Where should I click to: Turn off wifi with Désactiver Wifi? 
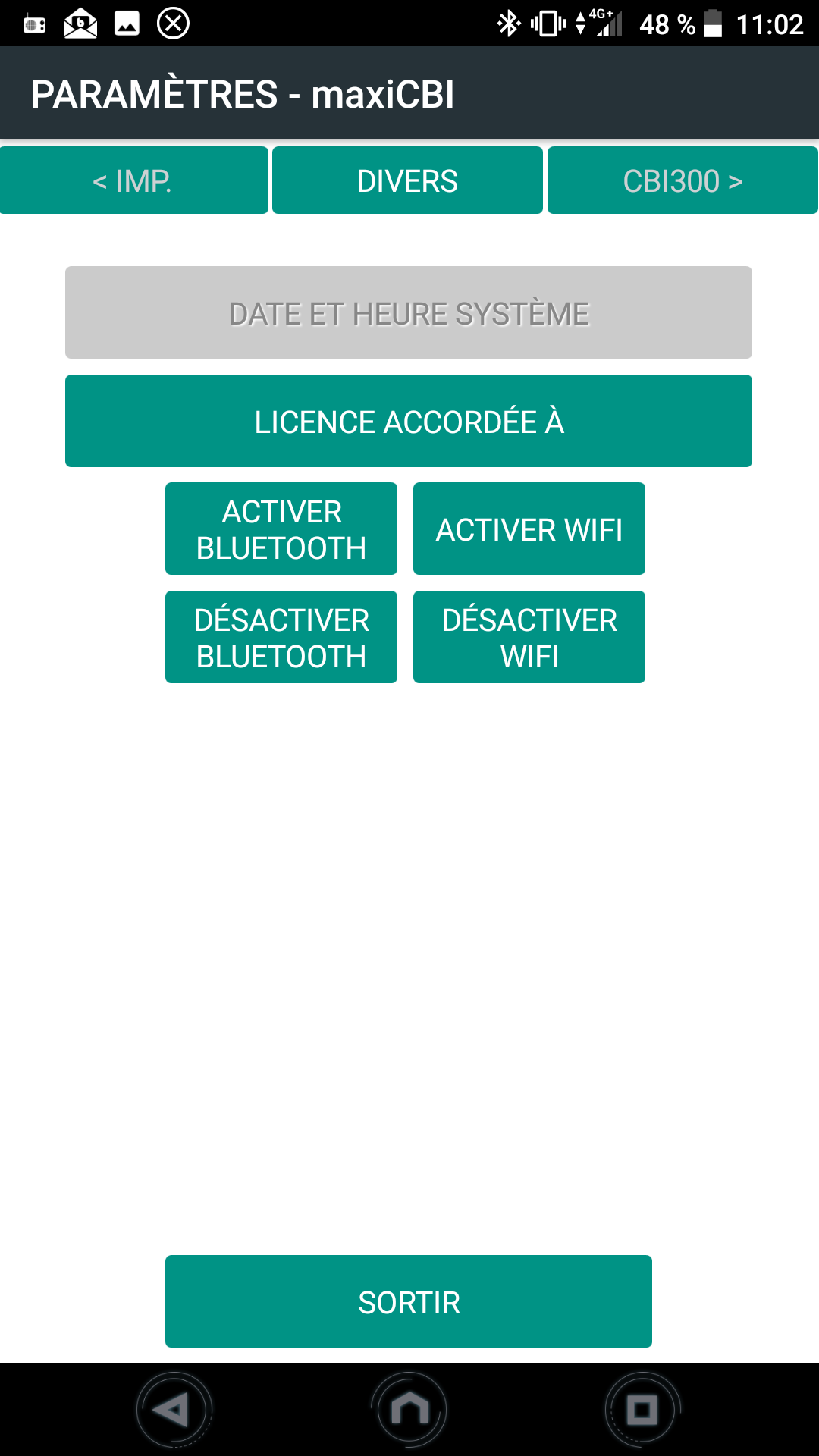(529, 637)
